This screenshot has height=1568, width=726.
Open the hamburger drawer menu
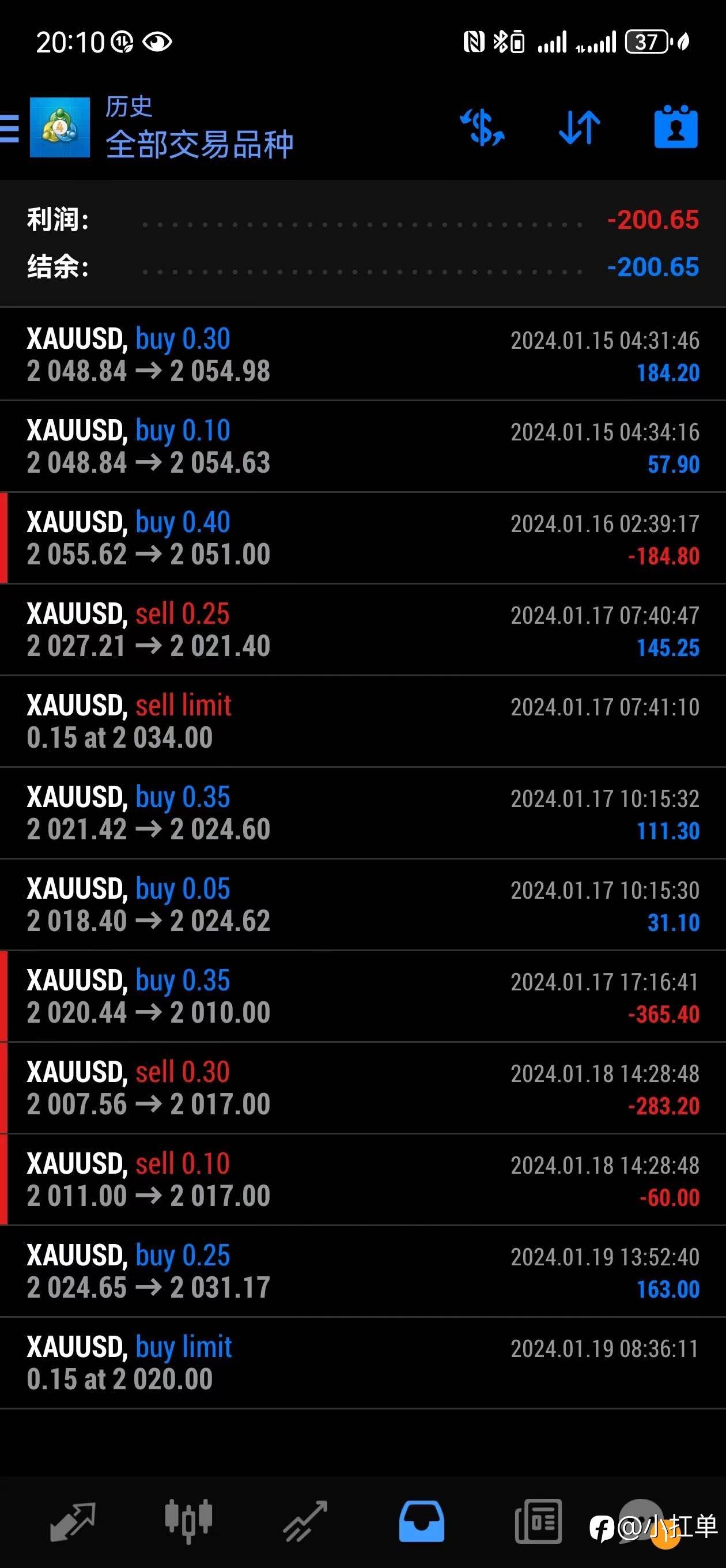point(10,129)
